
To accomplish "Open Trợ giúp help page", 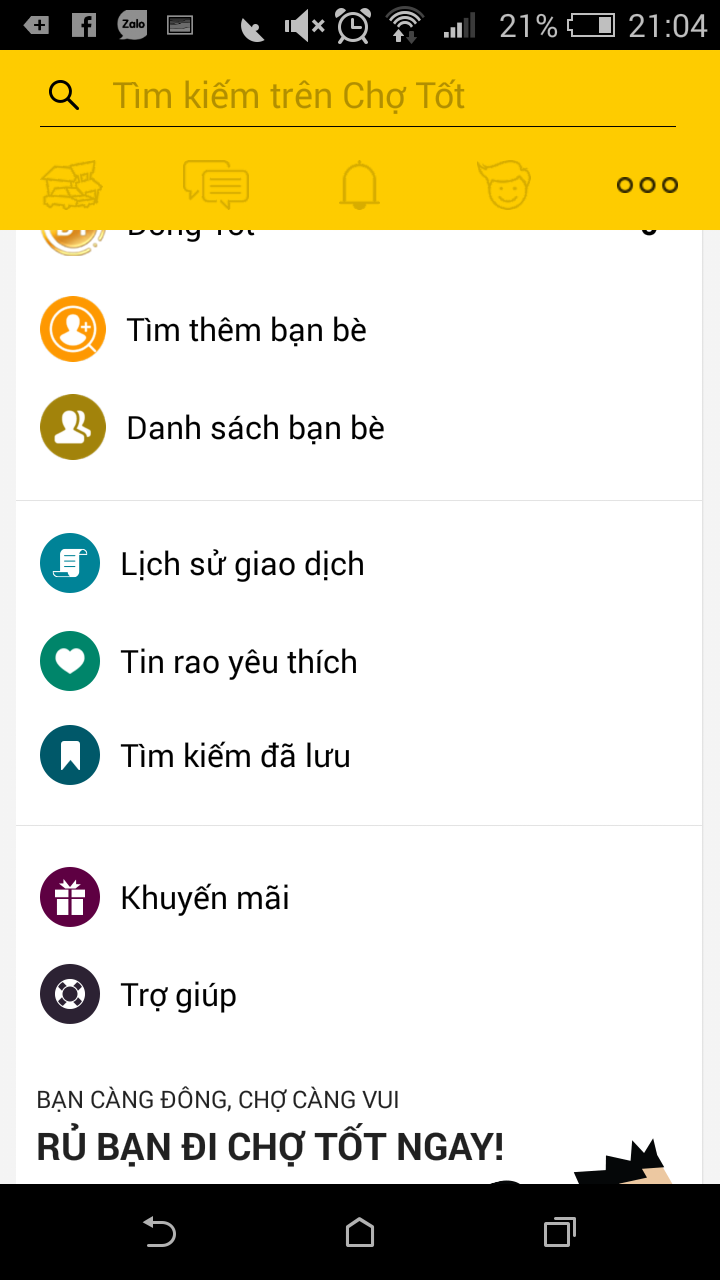I will click(178, 995).
